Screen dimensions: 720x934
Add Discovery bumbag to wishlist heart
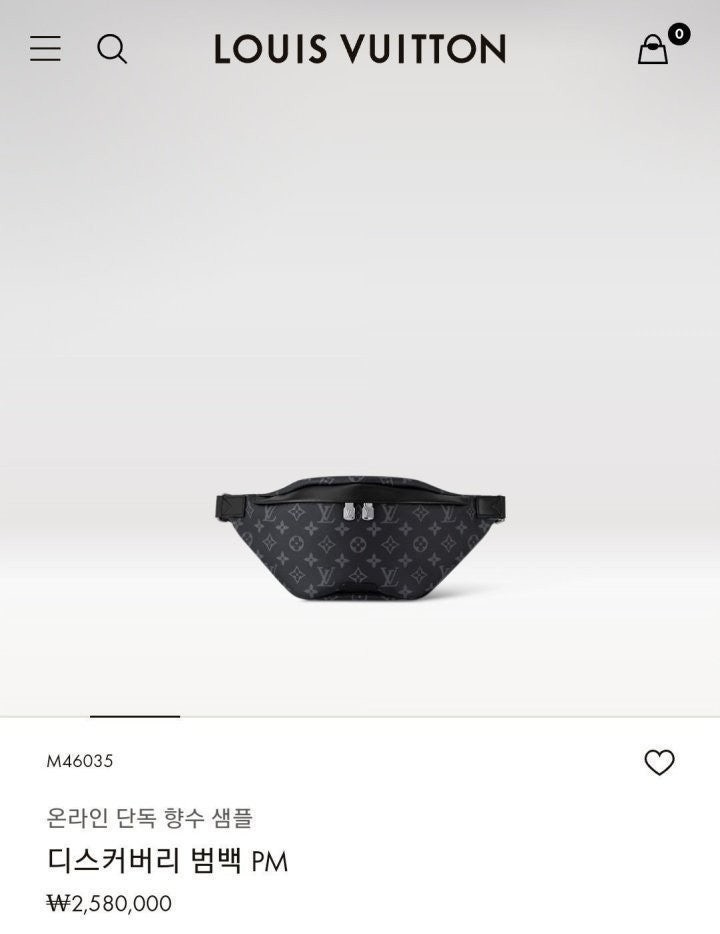[x=659, y=762]
